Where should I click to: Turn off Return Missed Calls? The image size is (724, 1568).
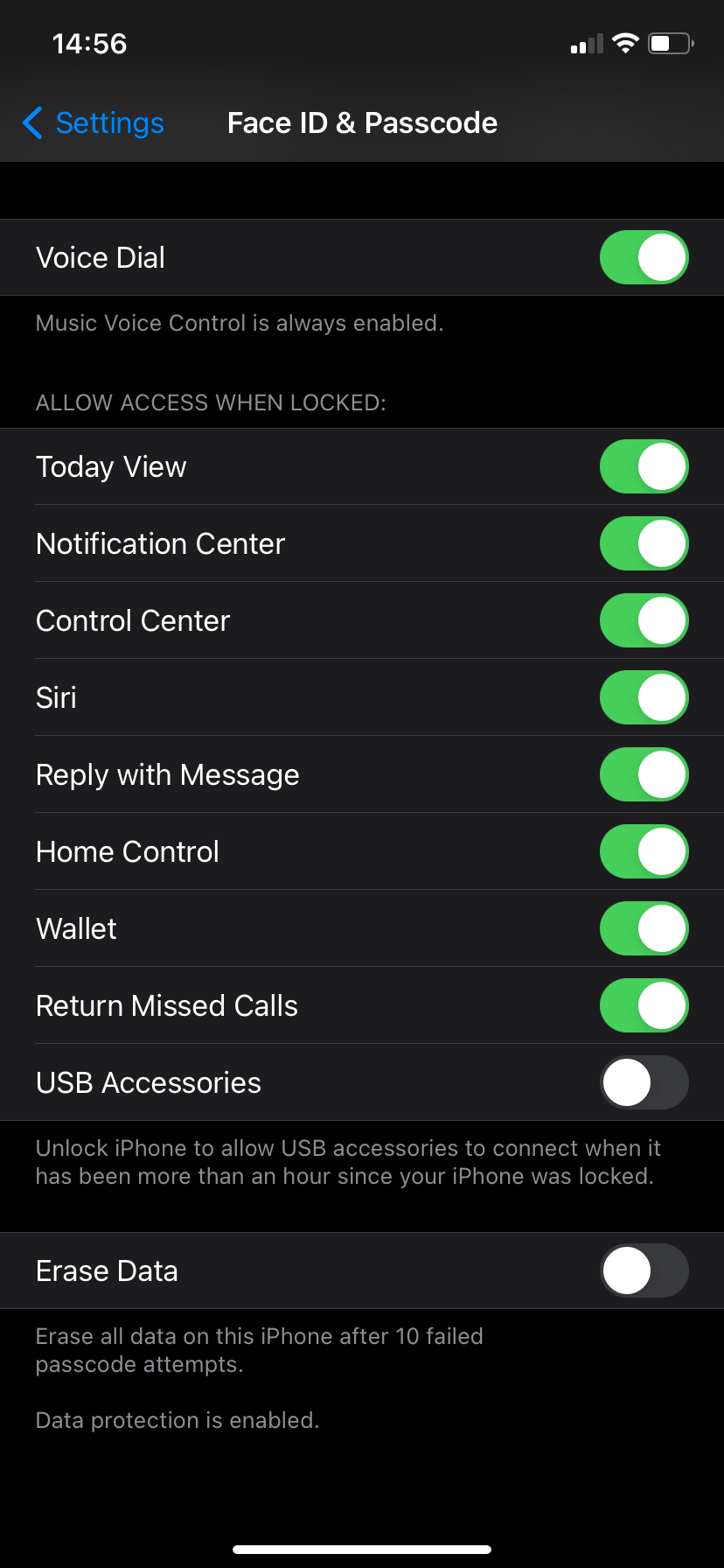pyautogui.click(x=644, y=1006)
